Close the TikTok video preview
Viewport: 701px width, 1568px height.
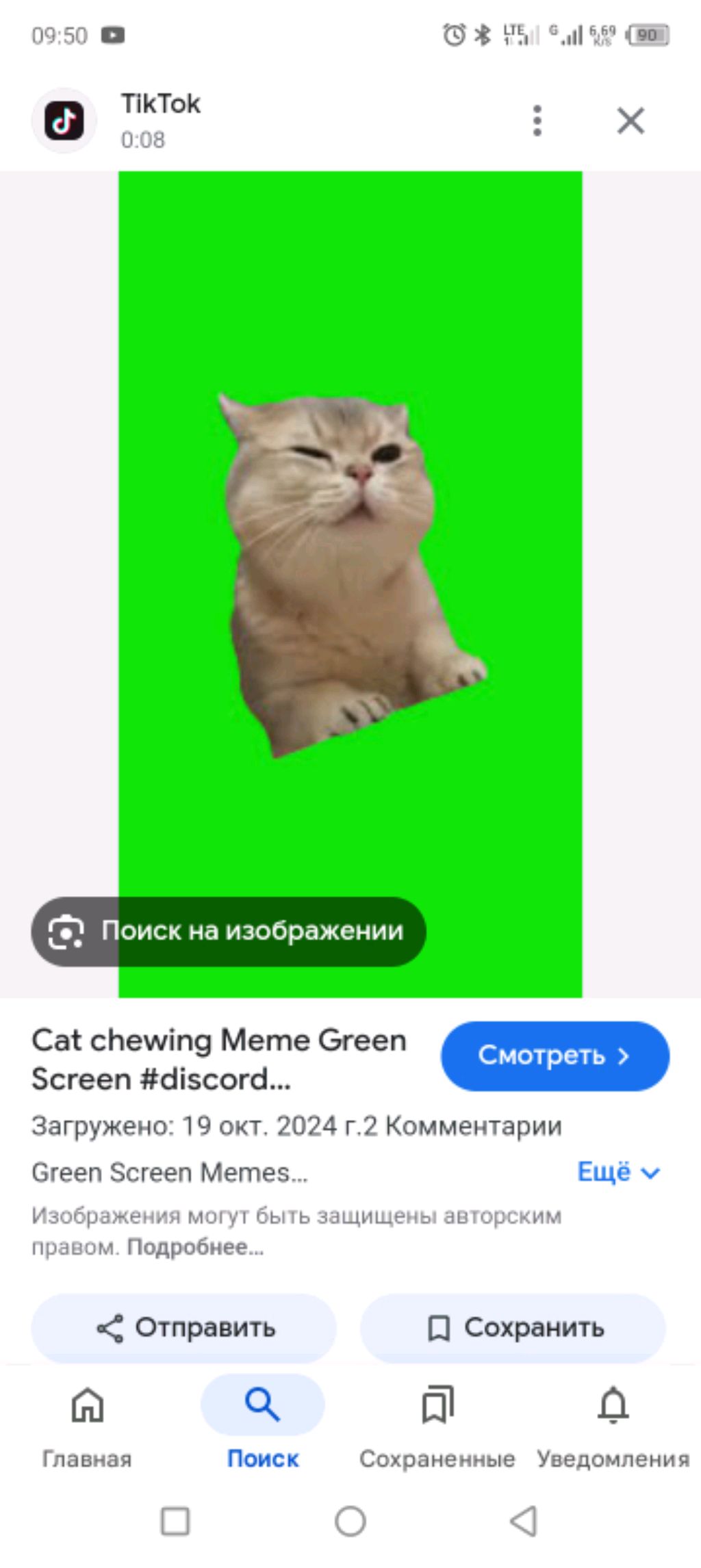630,121
